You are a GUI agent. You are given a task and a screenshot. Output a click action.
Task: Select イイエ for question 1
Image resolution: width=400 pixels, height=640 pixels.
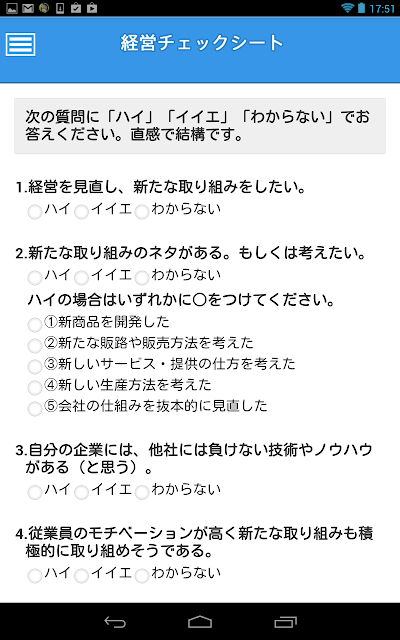81,212
